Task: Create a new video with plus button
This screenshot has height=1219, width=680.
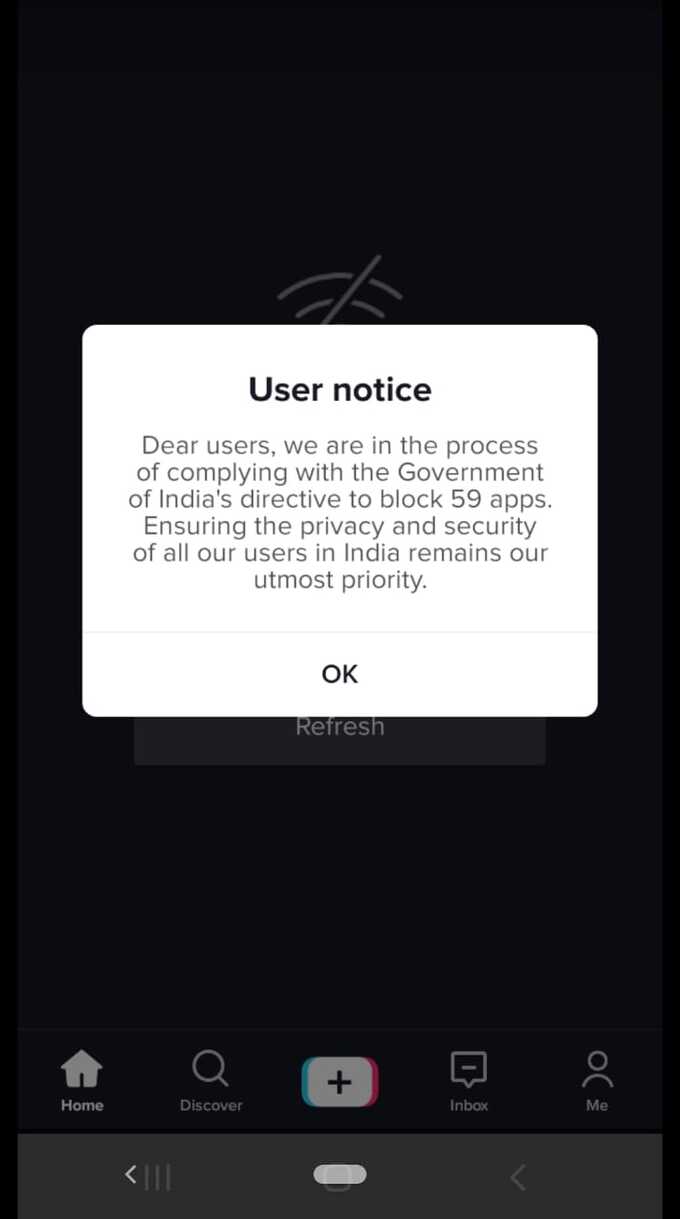Action: pos(339,1082)
